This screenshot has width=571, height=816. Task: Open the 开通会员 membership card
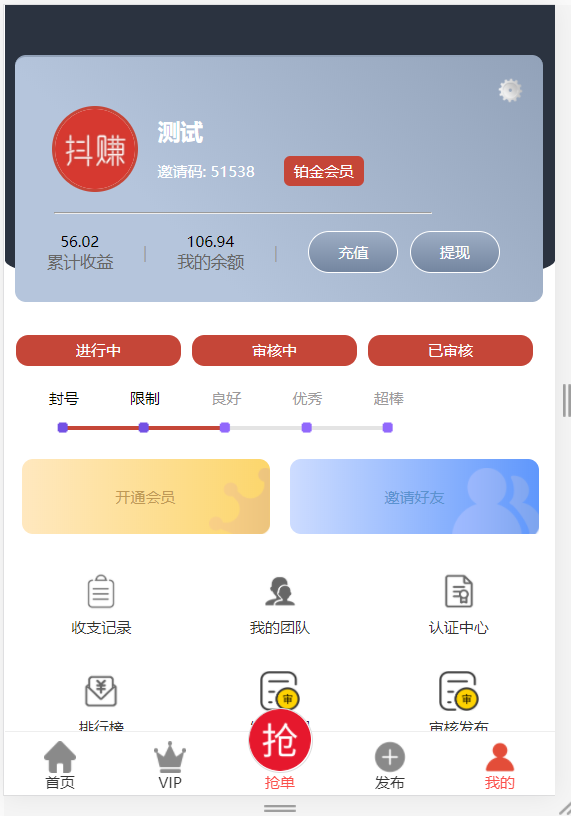(x=146, y=496)
